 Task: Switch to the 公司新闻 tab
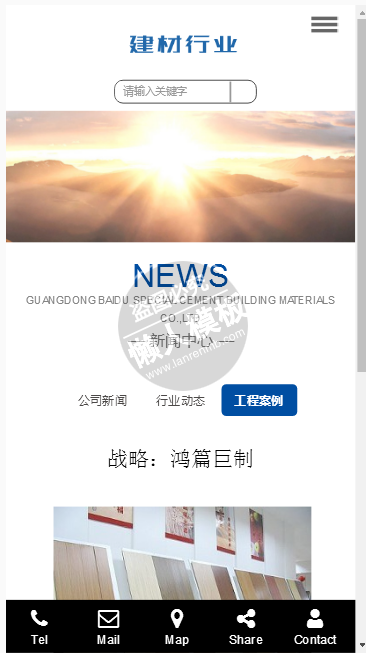point(102,401)
